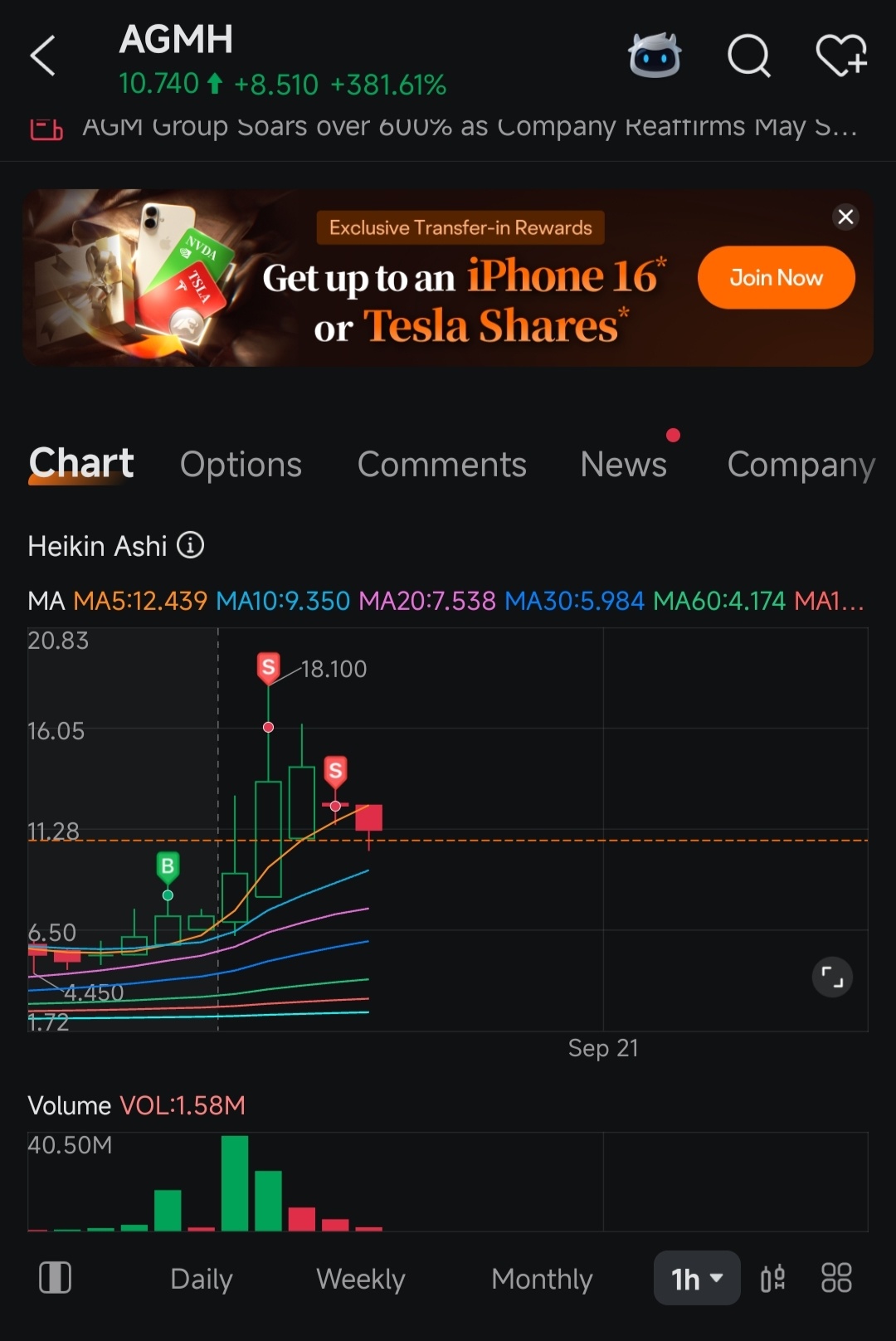Go back using the back arrow
896x1341 pixels.
43,56
